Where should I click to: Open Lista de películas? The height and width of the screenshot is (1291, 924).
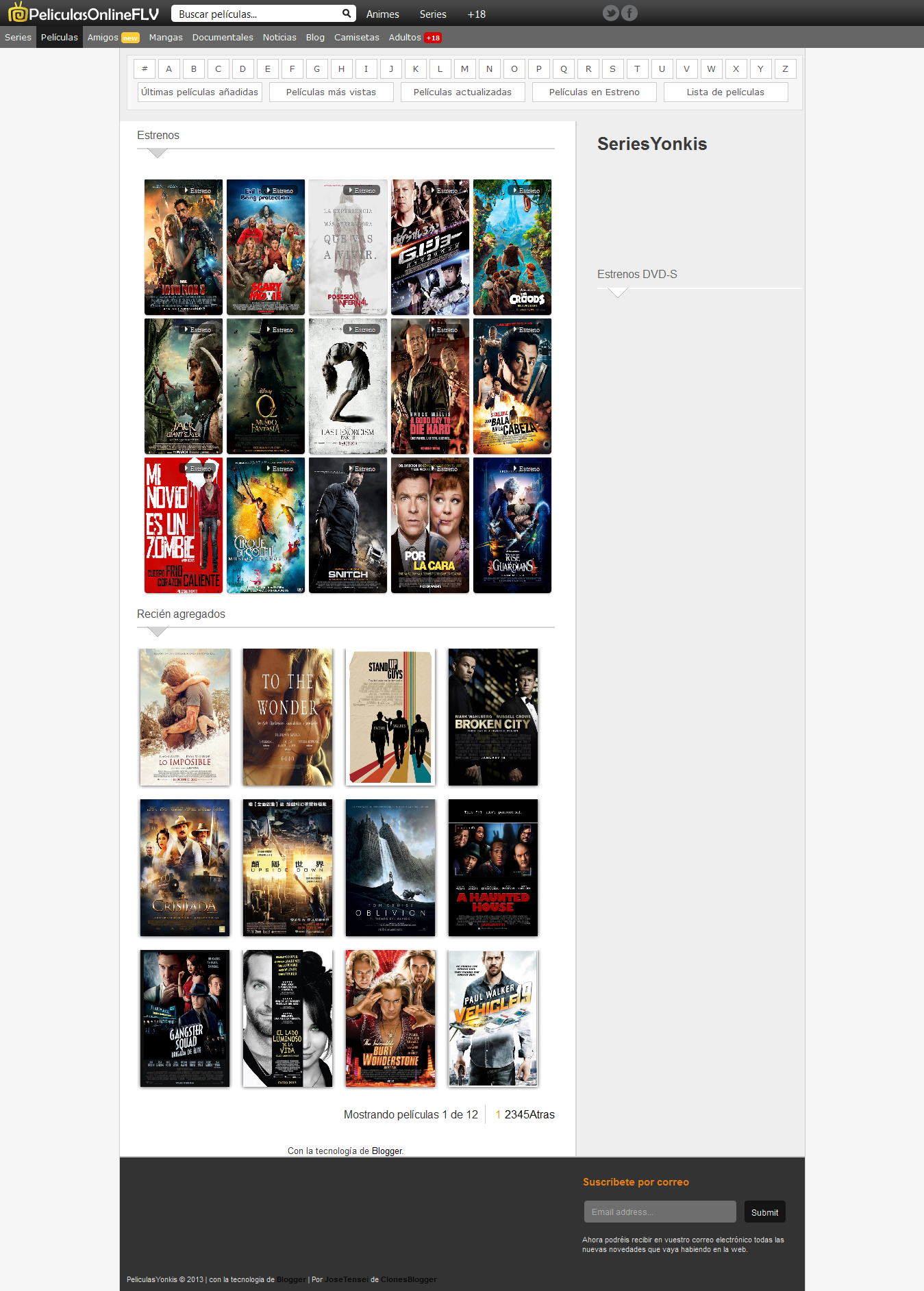tap(725, 92)
